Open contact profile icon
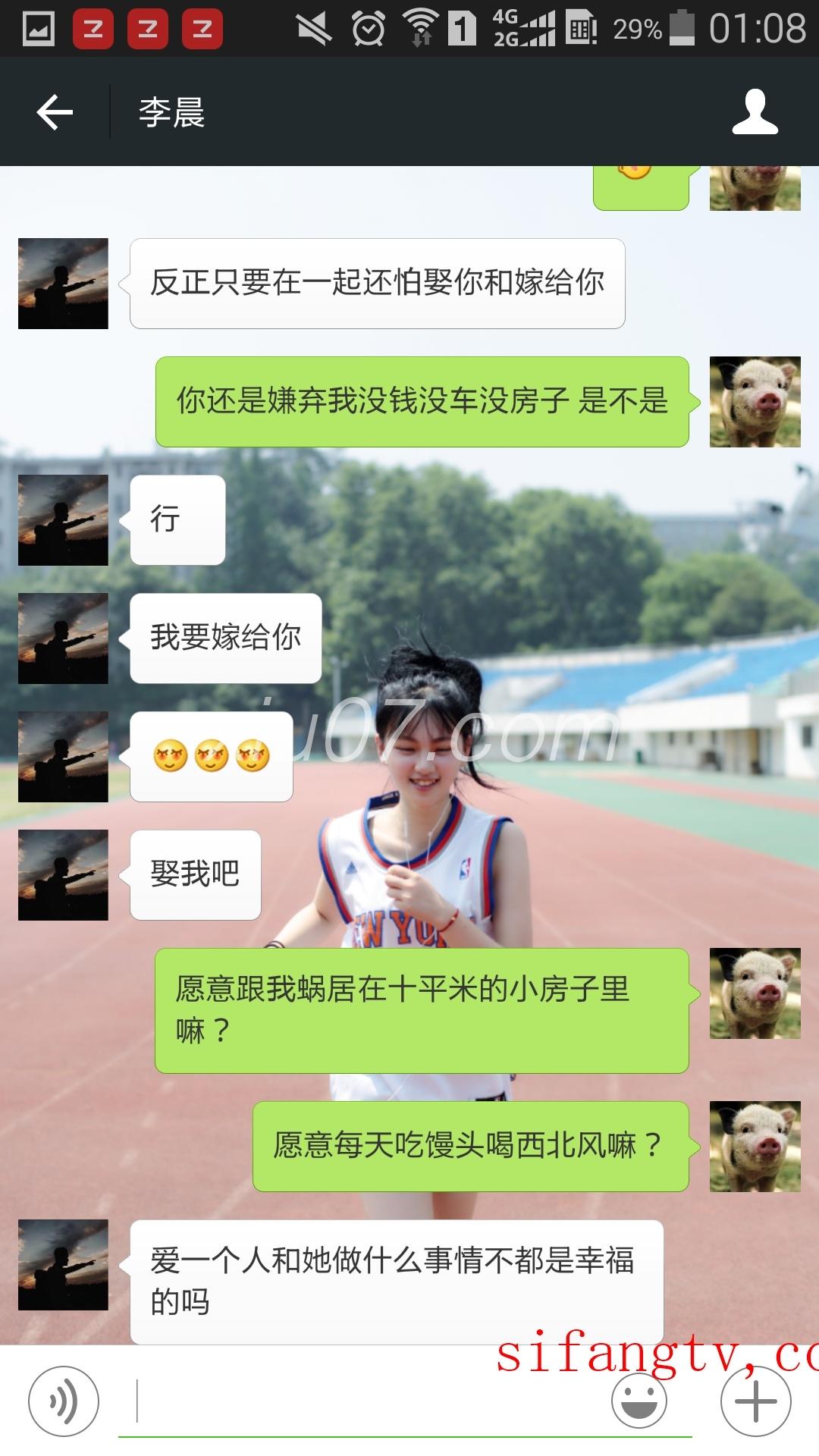Viewport: 819px width, 1456px height. click(x=755, y=113)
